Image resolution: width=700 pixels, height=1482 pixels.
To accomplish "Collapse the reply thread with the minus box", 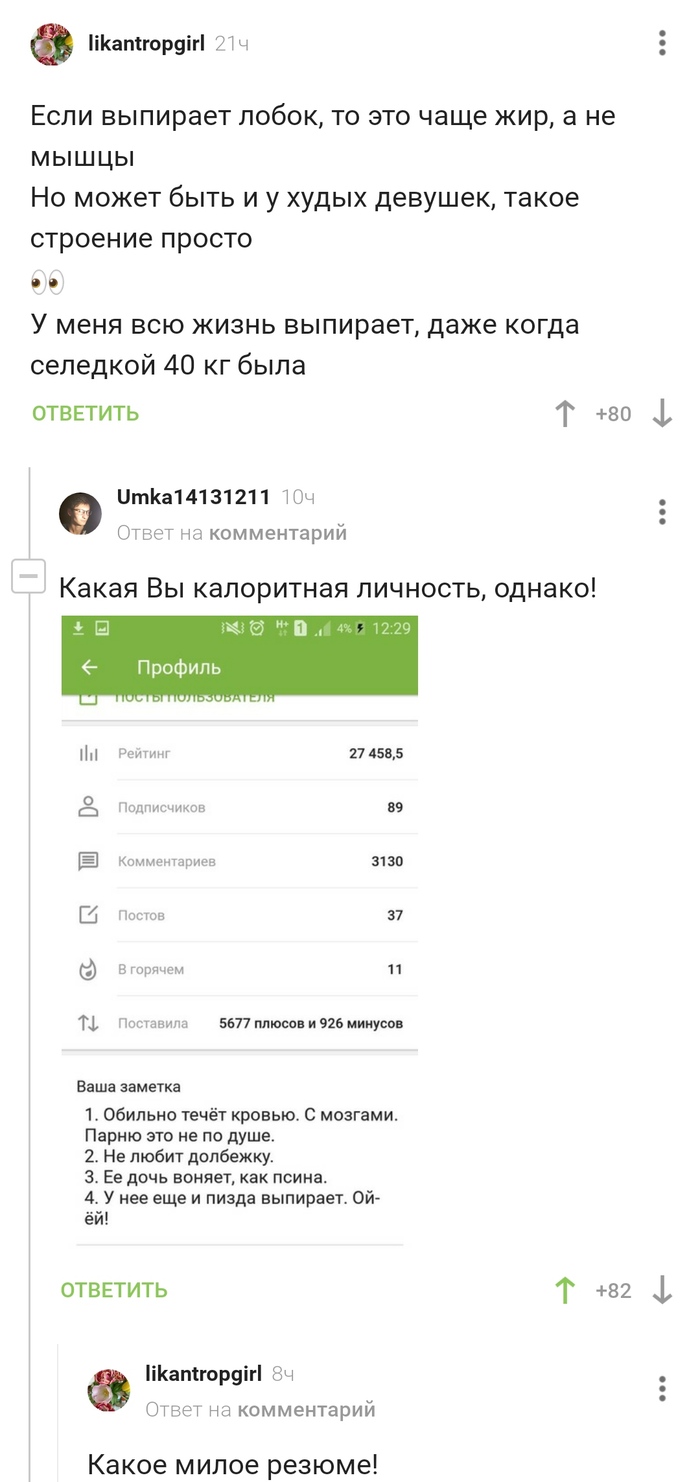I will pos(28,576).
